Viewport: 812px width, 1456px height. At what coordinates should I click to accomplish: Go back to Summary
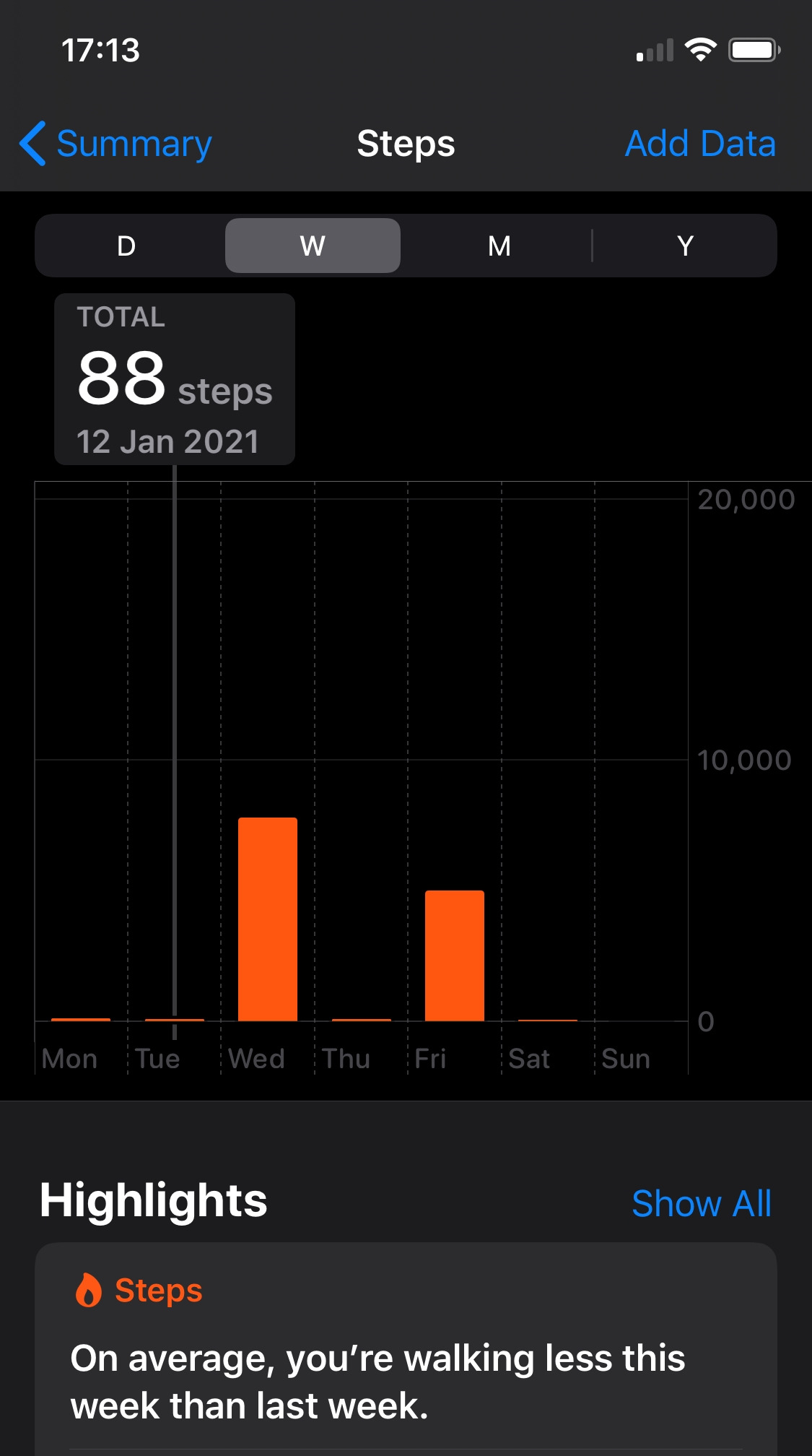(117, 144)
